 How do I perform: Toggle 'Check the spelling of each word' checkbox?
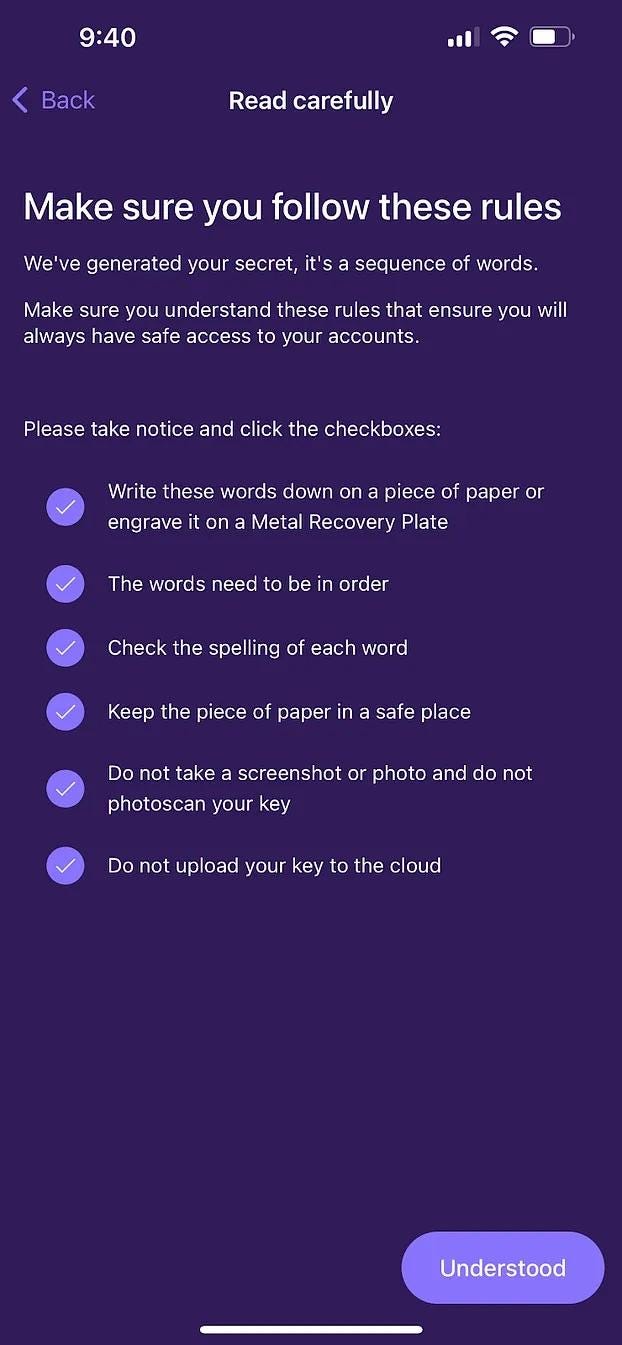pos(65,648)
